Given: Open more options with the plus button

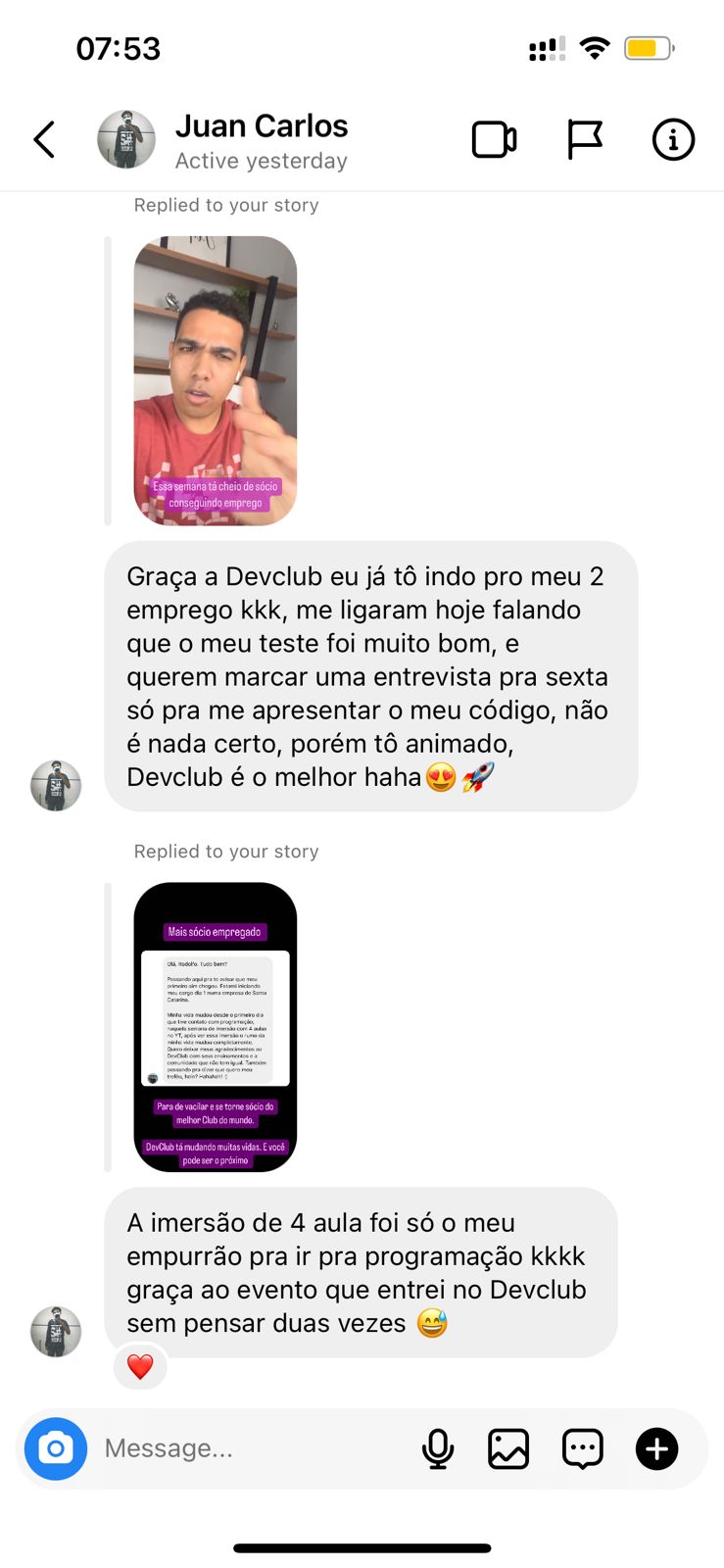Looking at the screenshot, I should (657, 1448).
